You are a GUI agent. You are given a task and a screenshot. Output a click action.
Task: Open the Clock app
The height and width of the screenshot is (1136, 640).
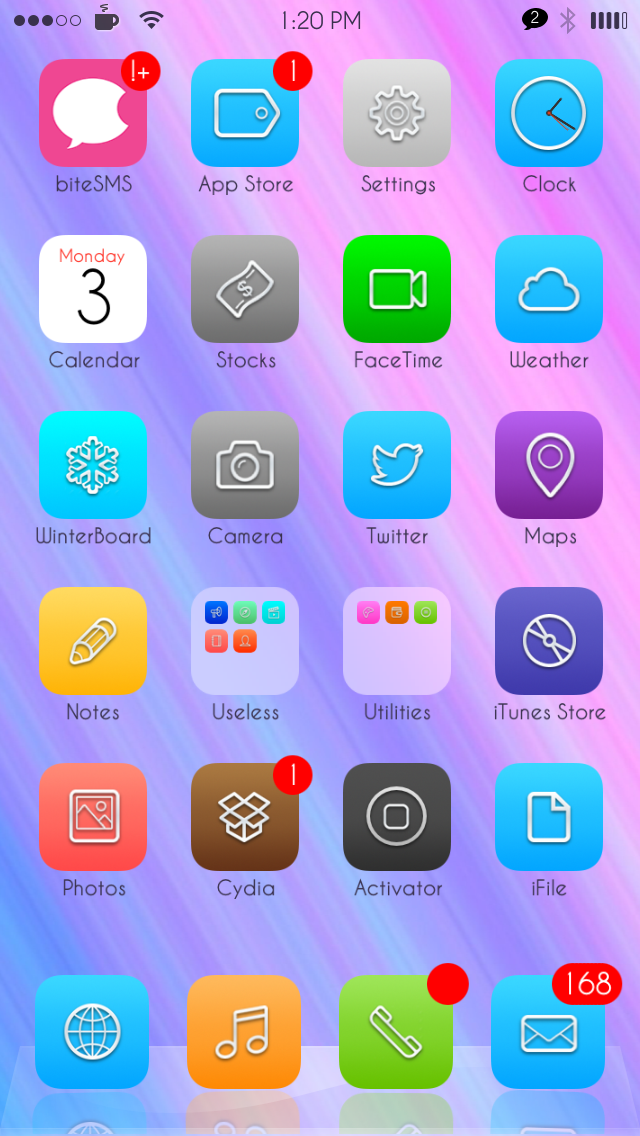[x=549, y=113]
